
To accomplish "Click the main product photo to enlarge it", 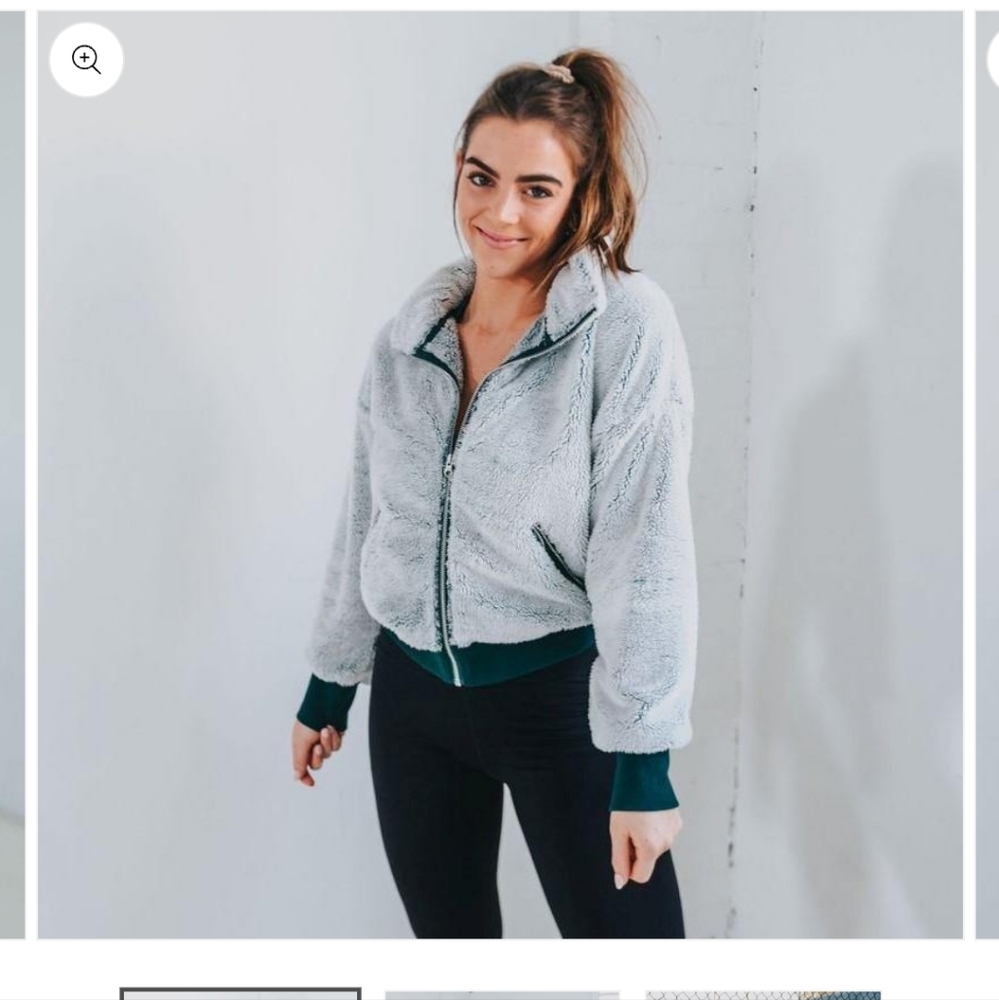I will pyautogui.click(x=500, y=470).
